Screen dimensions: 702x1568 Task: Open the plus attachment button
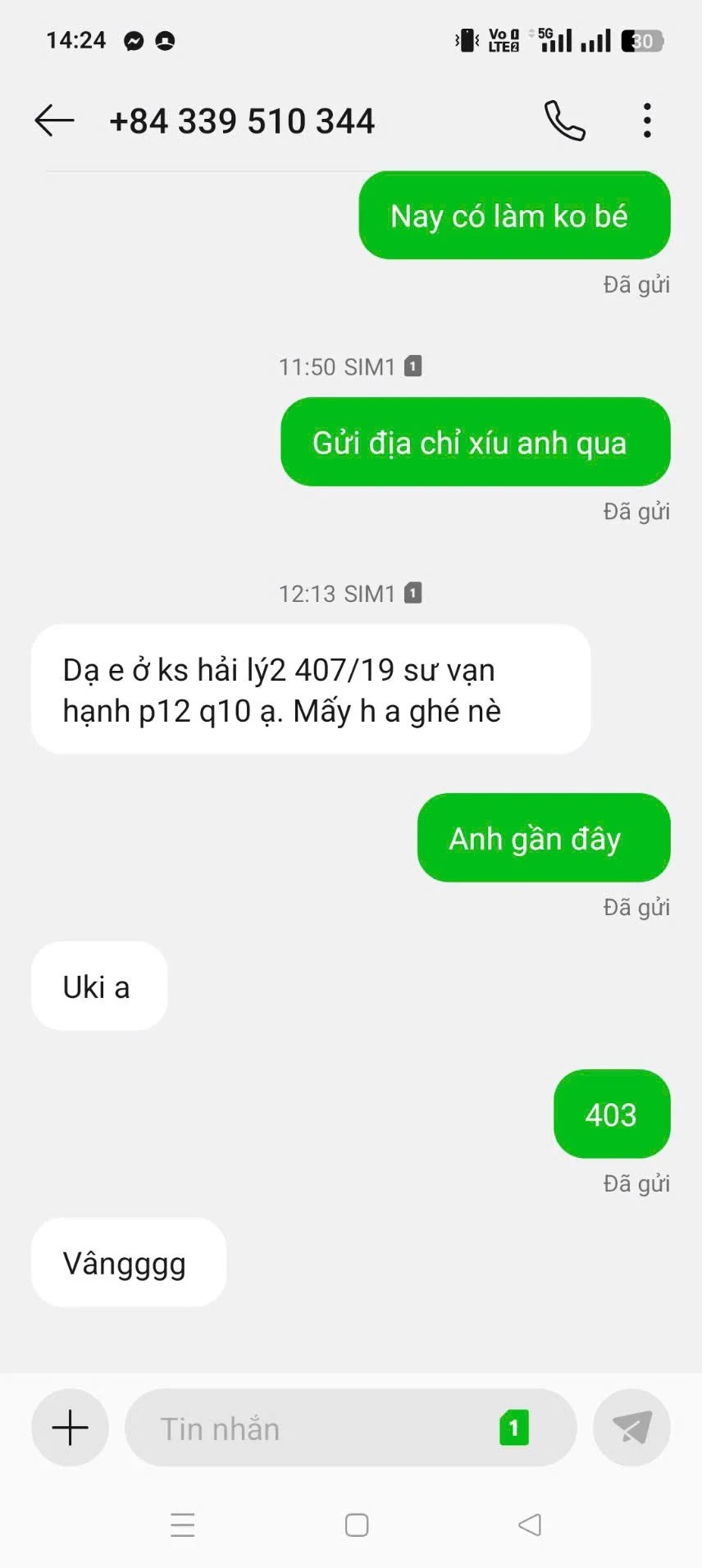pyautogui.click(x=71, y=1428)
